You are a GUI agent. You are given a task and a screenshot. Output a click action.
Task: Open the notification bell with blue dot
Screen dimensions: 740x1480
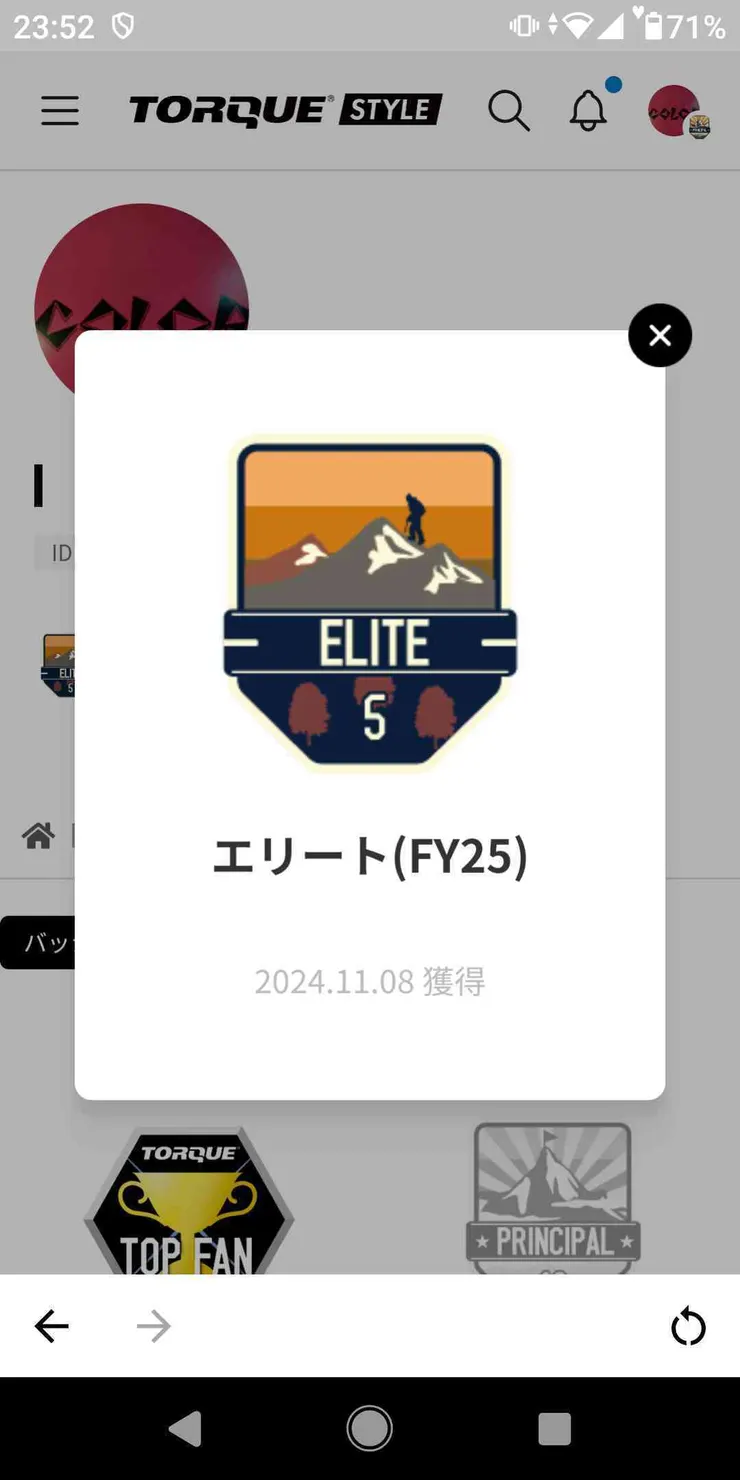tap(589, 111)
